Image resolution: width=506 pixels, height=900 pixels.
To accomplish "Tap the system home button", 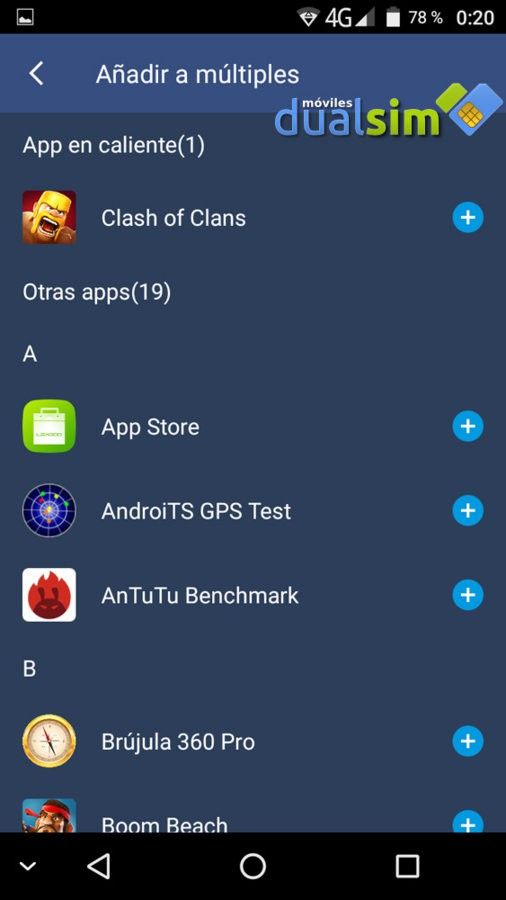I will click(x=252, y=866).
